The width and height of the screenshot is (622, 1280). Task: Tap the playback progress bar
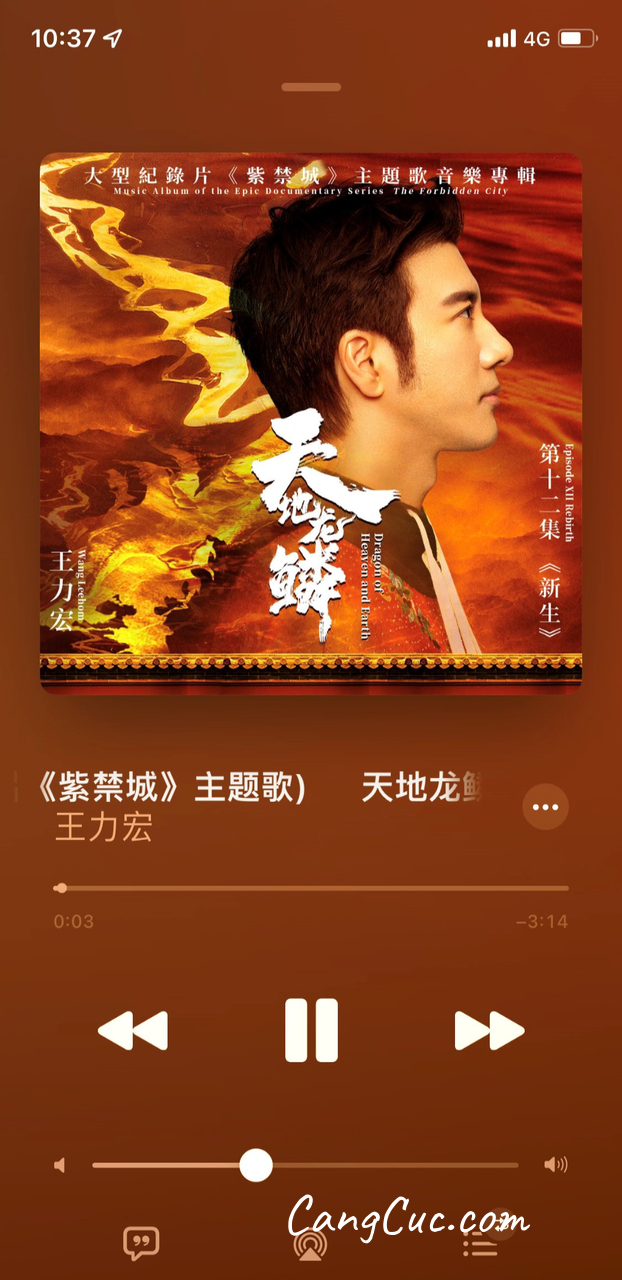311,888
